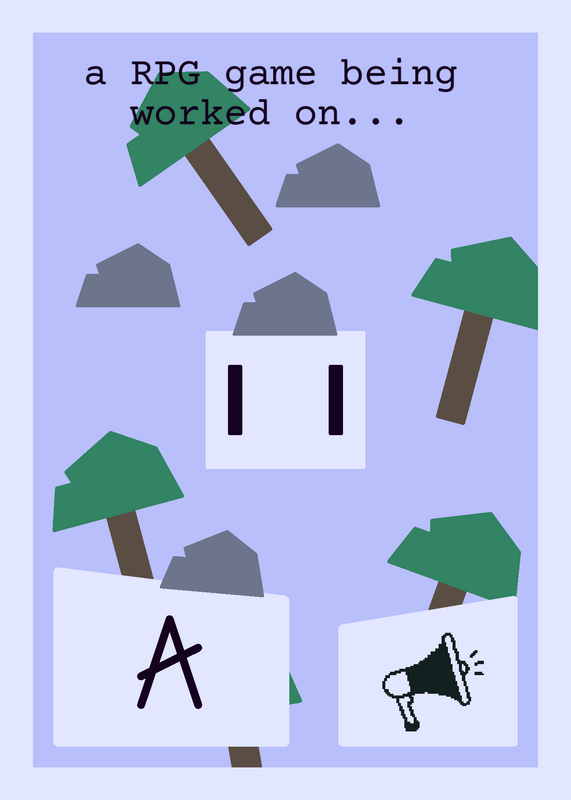This screenshot has height=800, width=571.
Task: Tap the A action button
Action: pyautogui.click(x=171, y=657)
